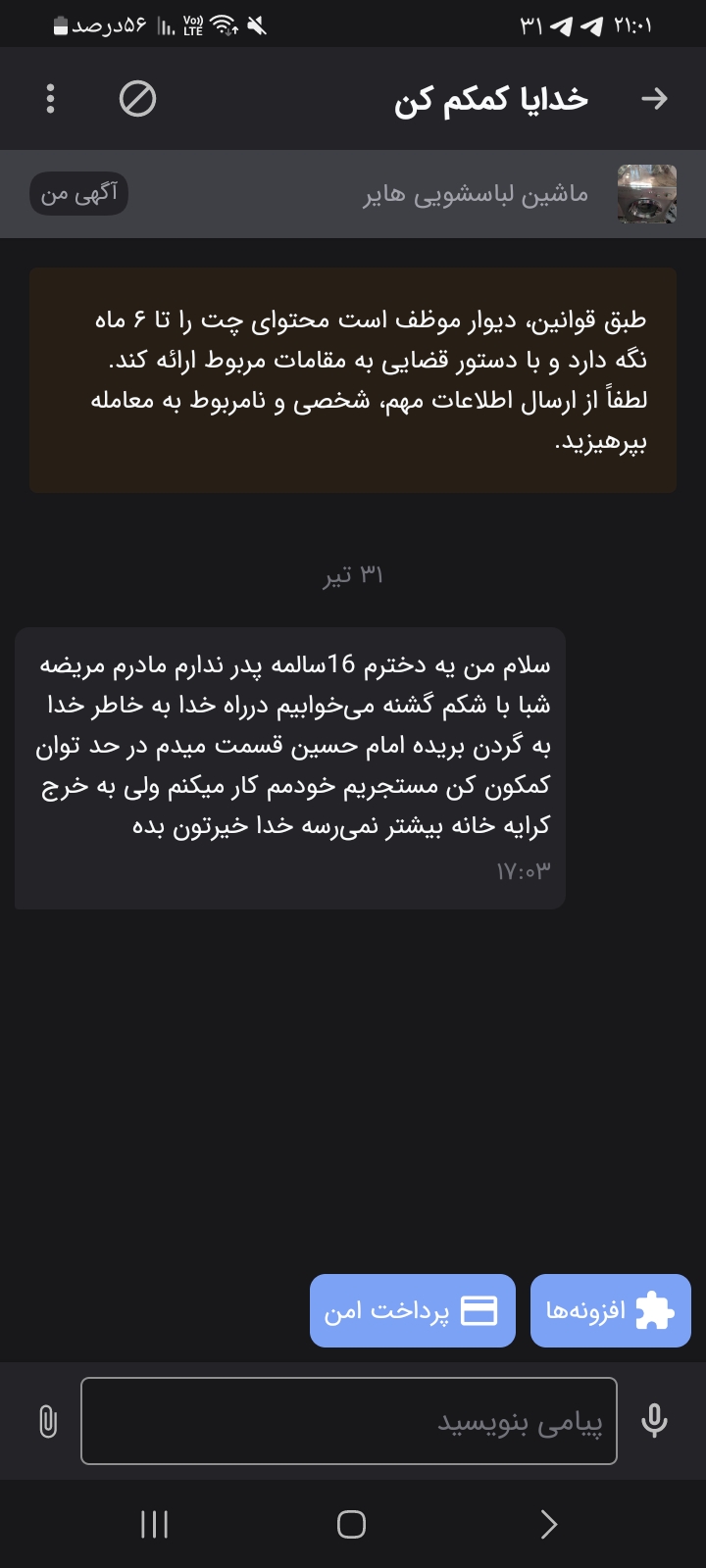Record a voice message with the microphone
Image resolution: width=706 pixels, height=1568 pixels.
click(654, 1420)
